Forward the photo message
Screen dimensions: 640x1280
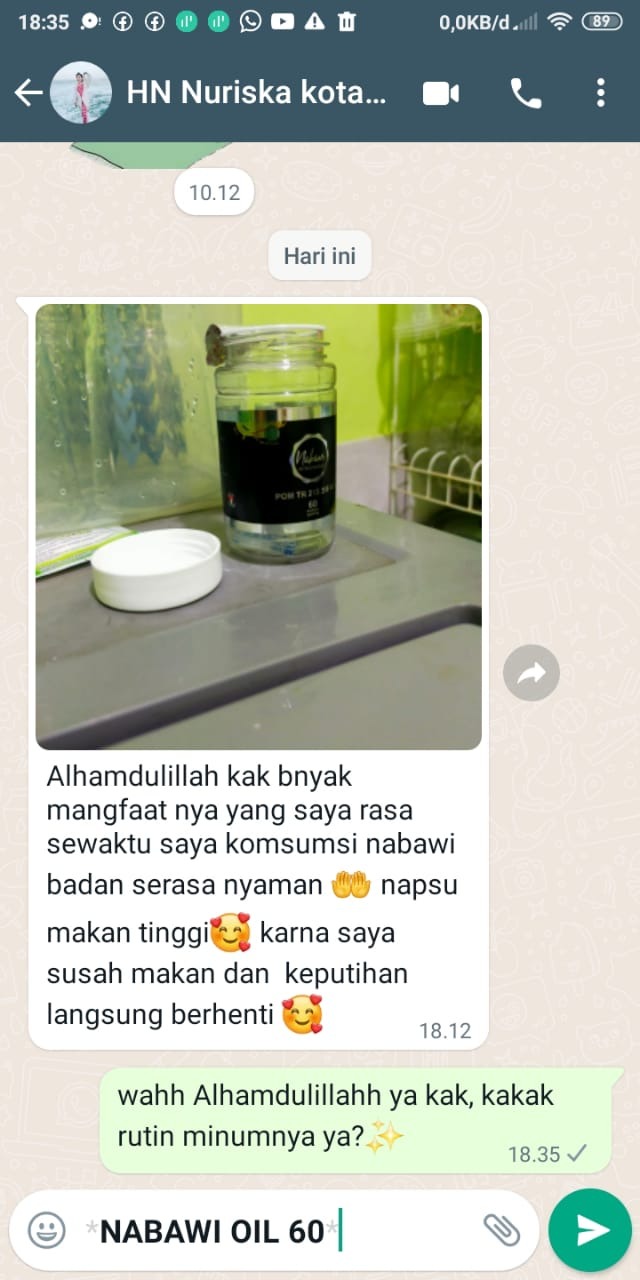point(531,673)
